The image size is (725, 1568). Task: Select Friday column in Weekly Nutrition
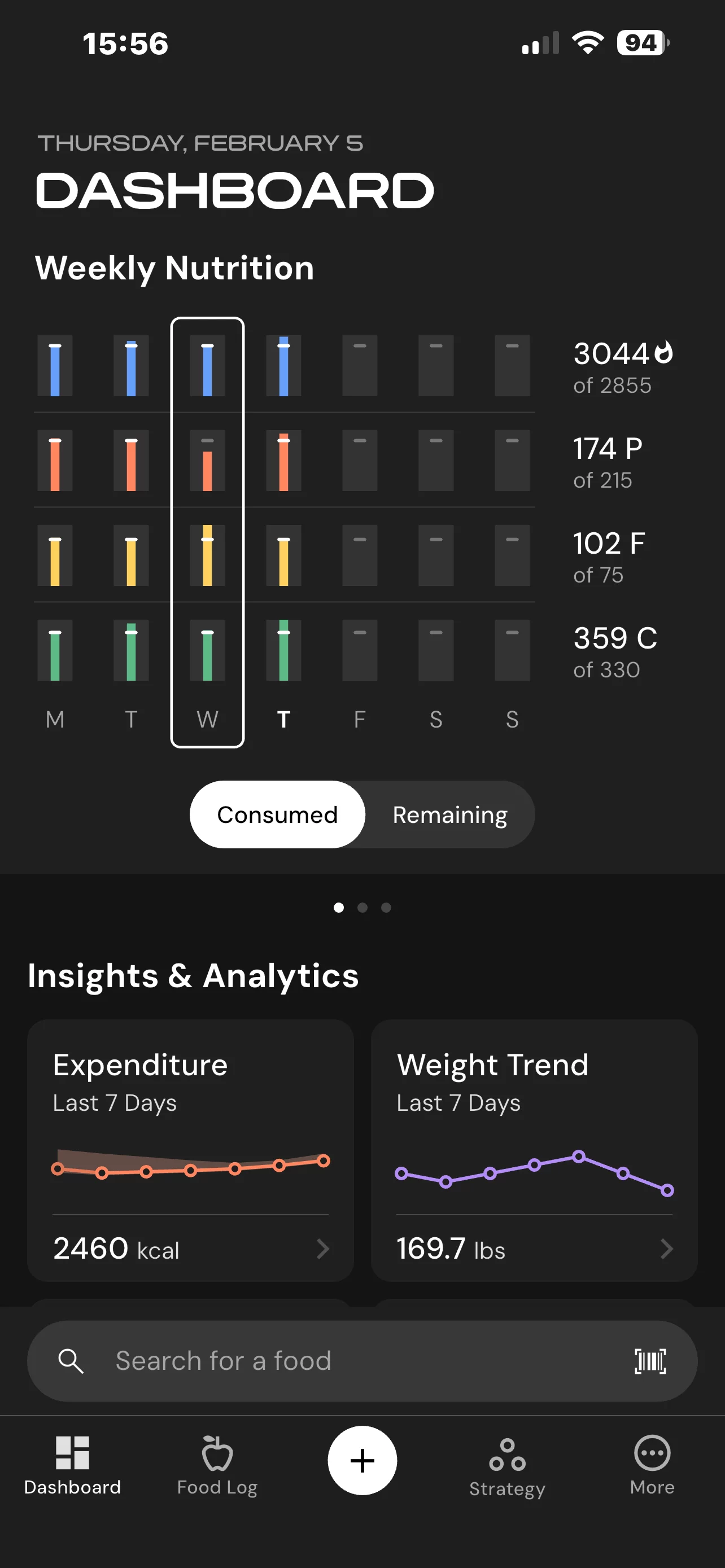coord(360,529)
